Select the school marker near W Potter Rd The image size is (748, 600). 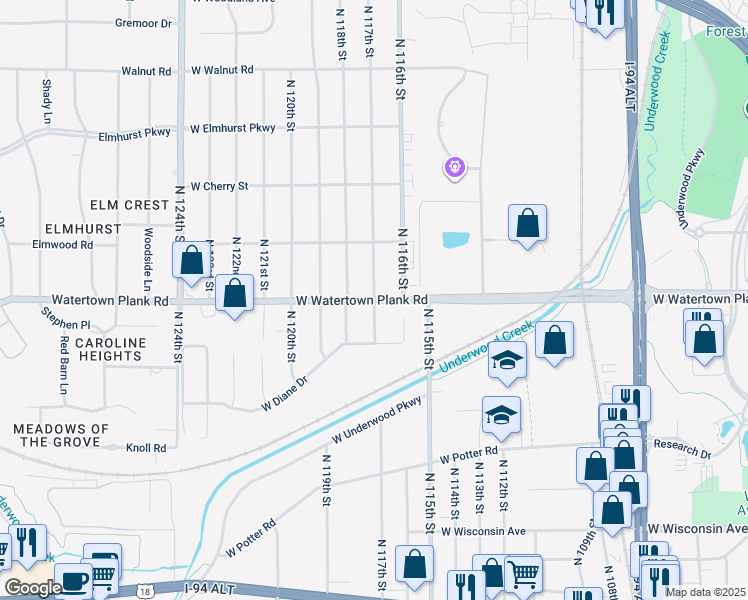(x=501, y=418)
